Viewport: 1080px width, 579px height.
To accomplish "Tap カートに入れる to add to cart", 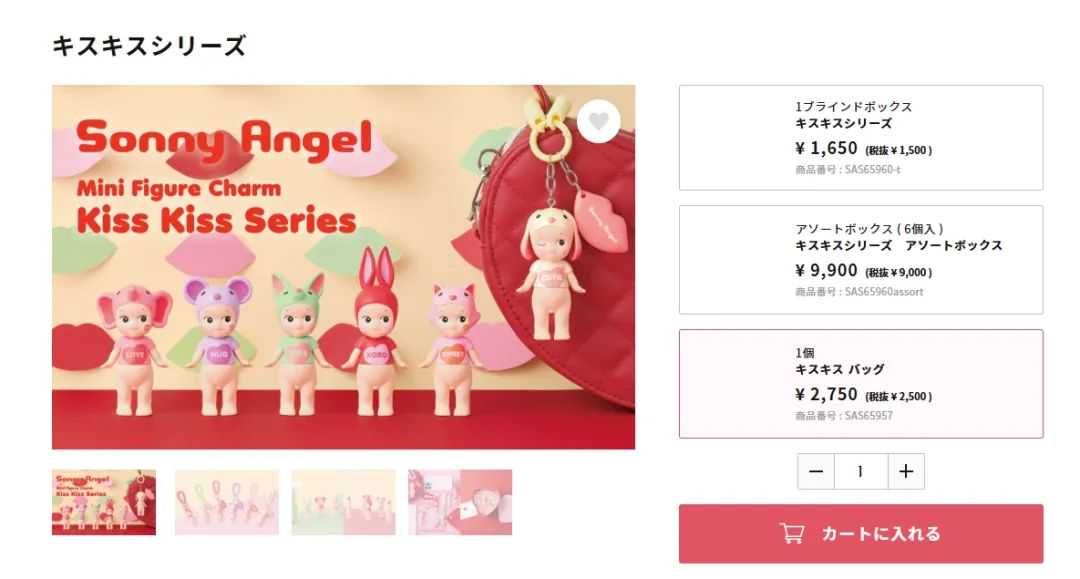I will click(860, 534).
